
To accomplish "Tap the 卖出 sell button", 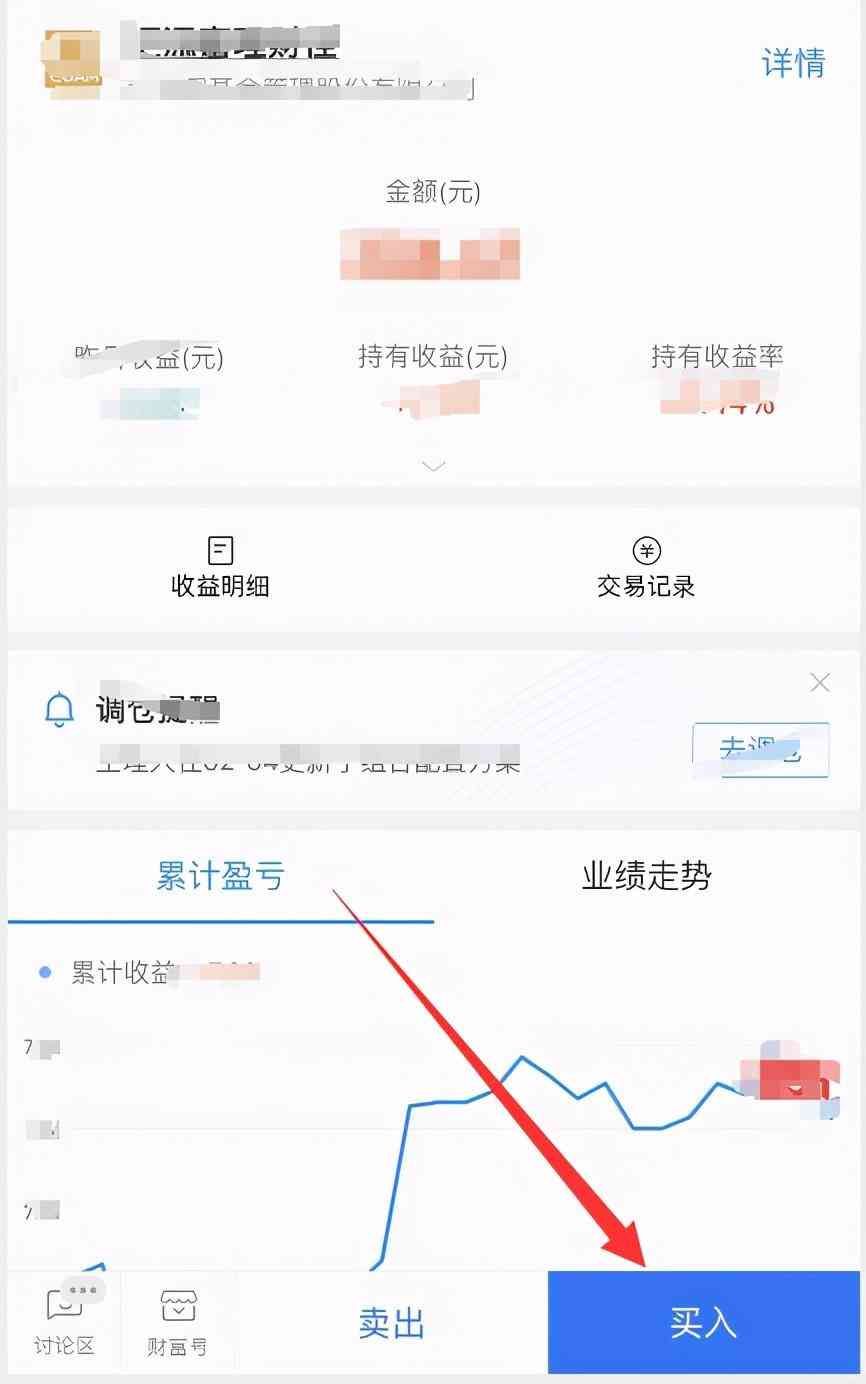I will click(x=391, y=1322).
